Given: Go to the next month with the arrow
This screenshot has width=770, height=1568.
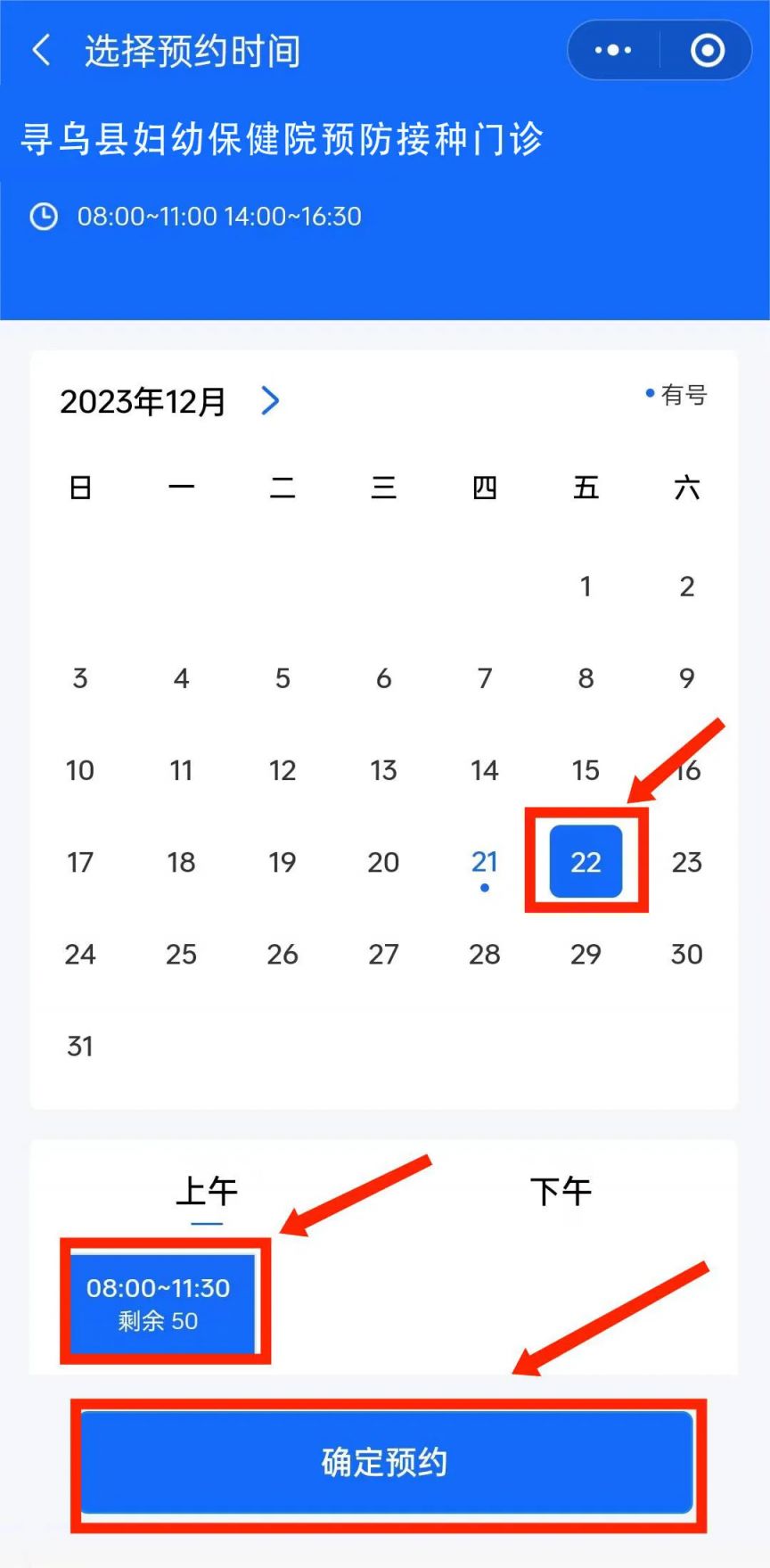Looking at the screenshot, I should point(271,401).
